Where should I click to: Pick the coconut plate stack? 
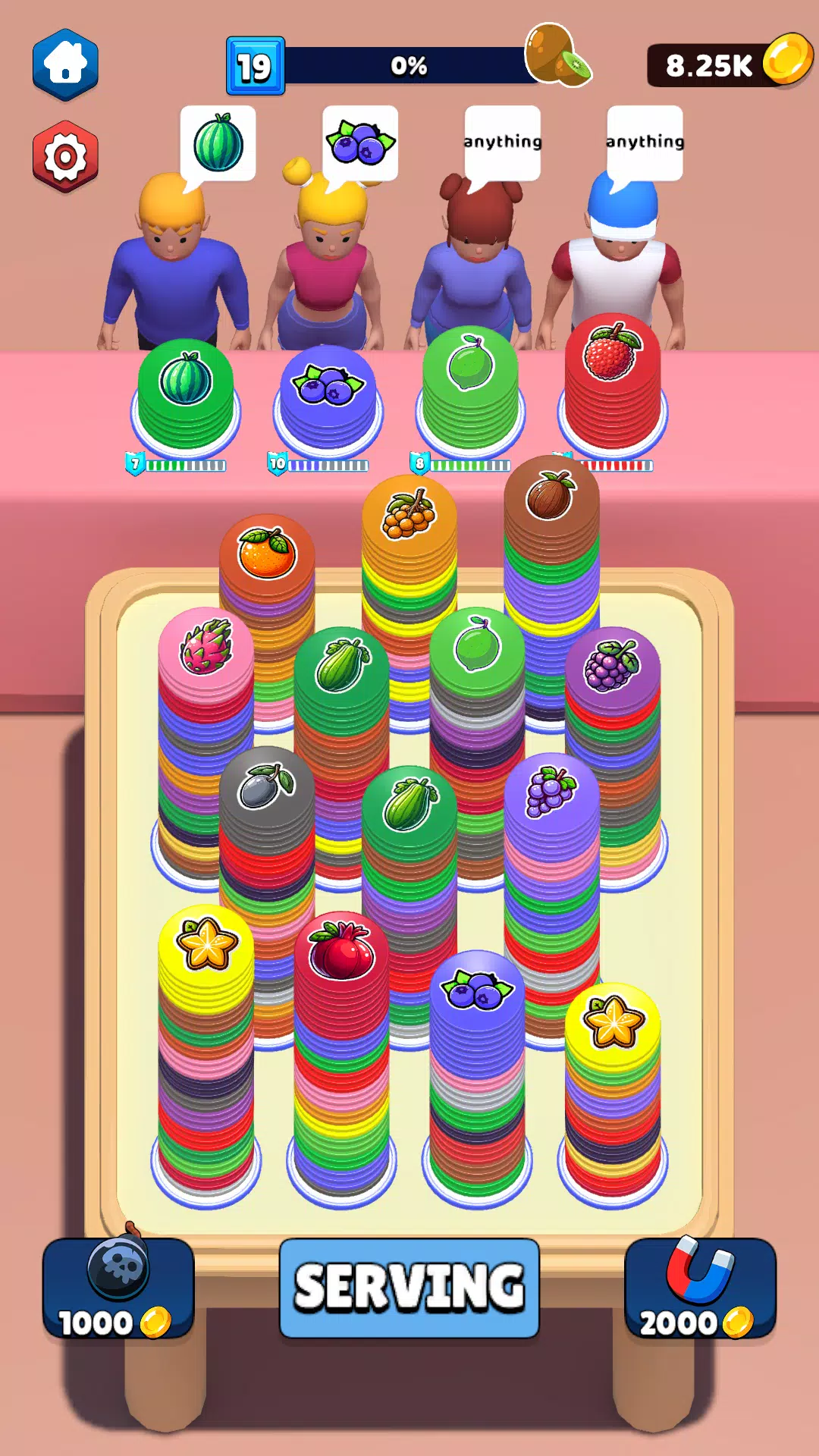pyautogui.click(x=551, y=497)
